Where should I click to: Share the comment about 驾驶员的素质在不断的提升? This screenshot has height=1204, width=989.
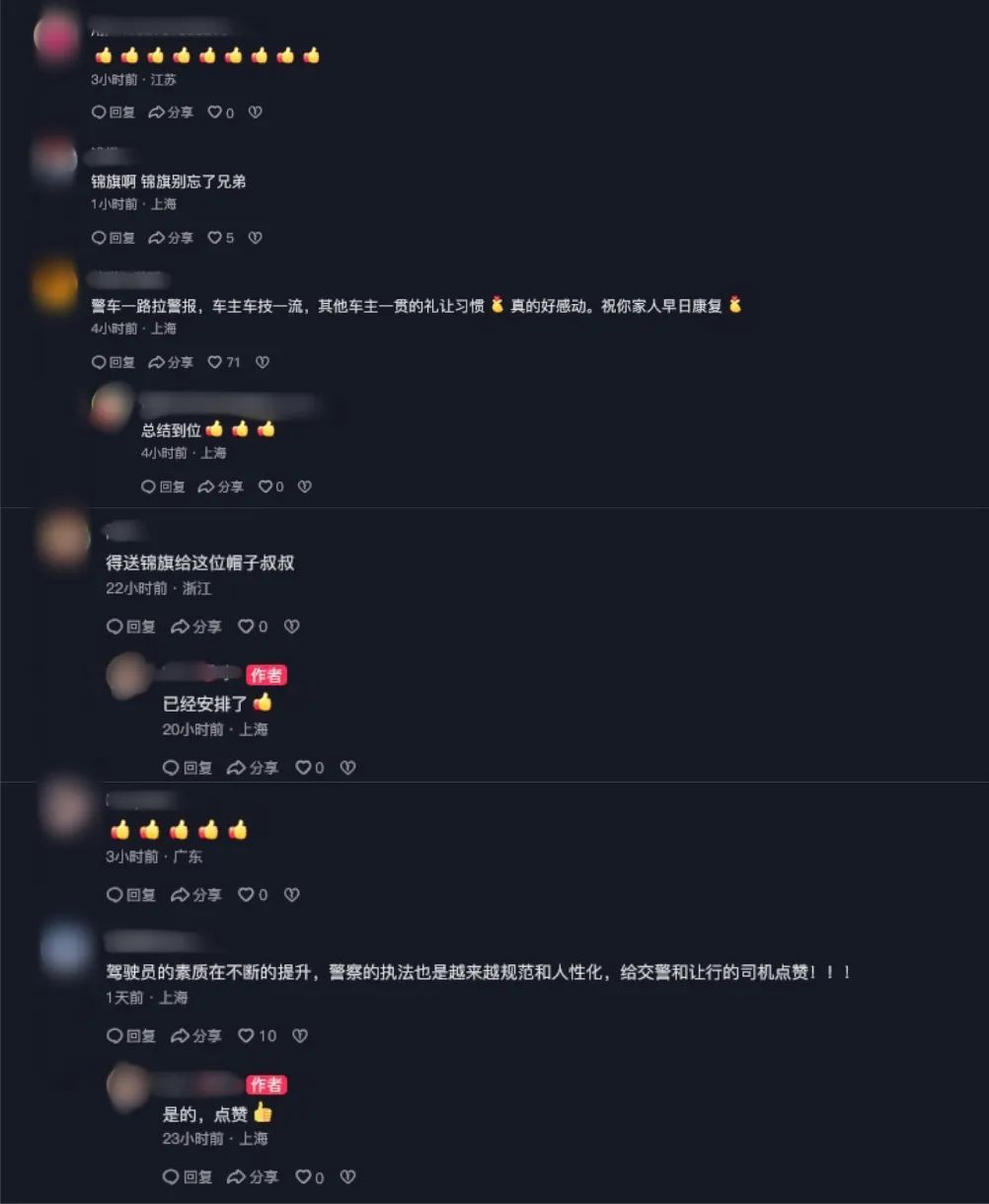pyautogui.click(x=196, y=1036)
